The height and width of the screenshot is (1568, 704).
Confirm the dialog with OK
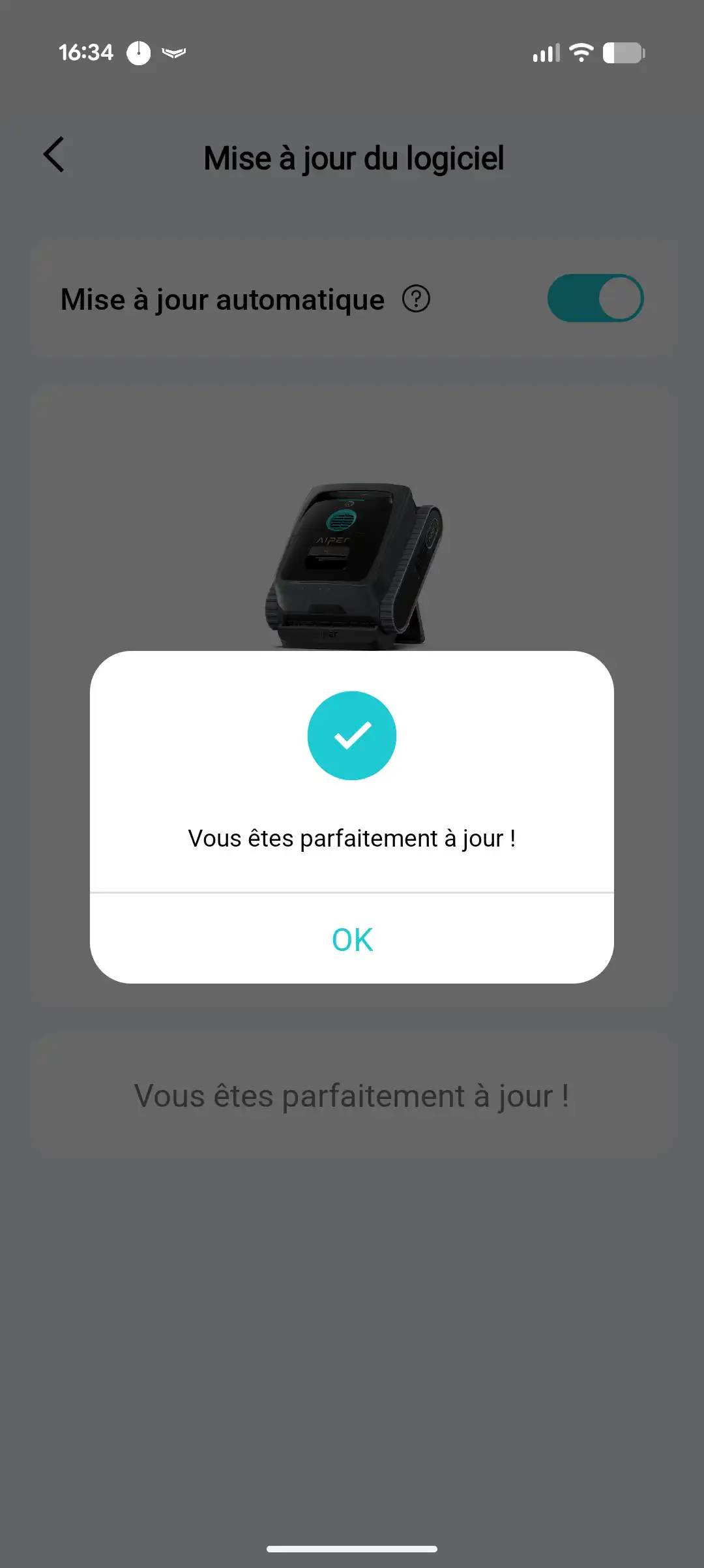[352, 939]
